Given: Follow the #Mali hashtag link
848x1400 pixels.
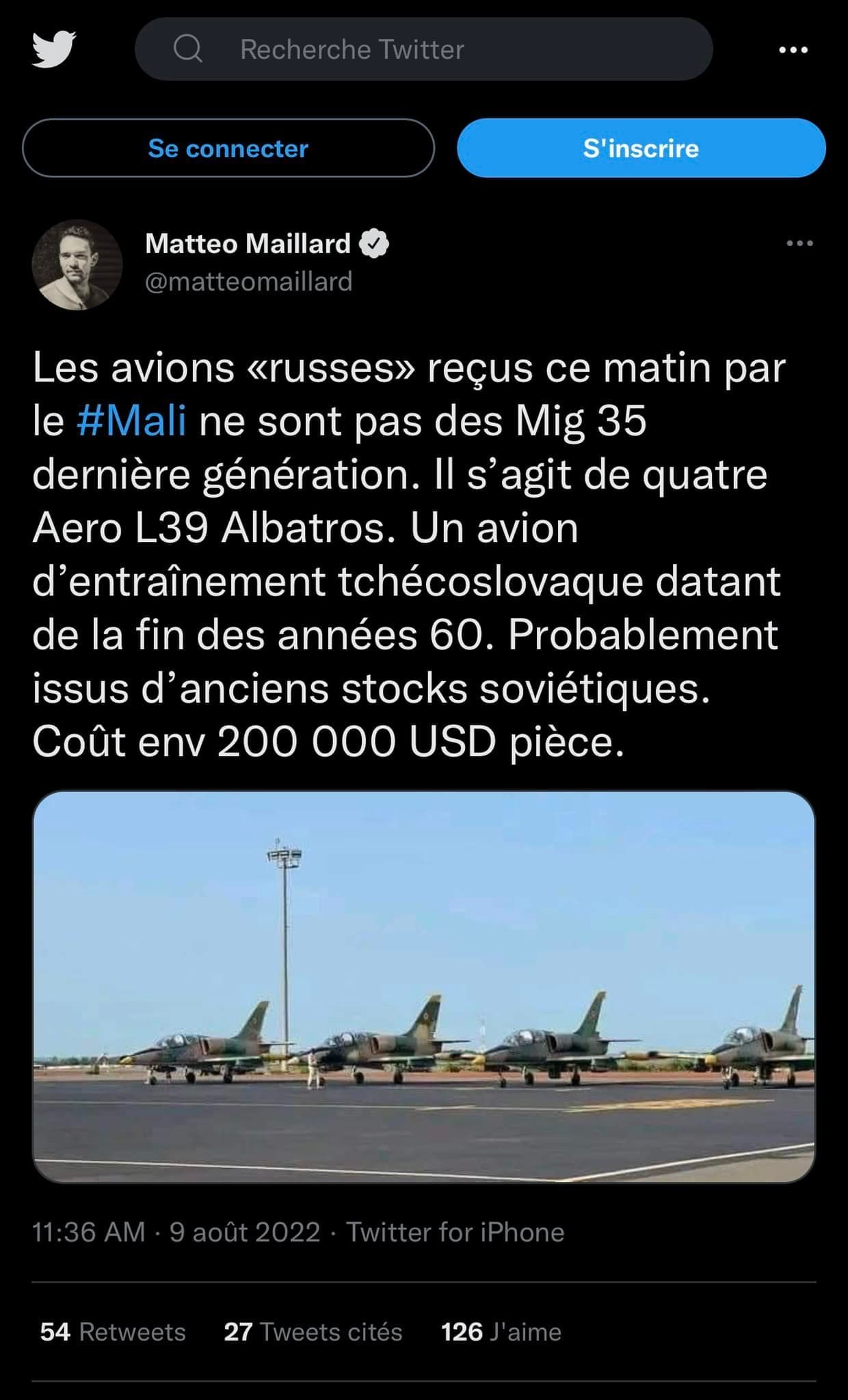Looking at the screenshot, I should point(131,420).
